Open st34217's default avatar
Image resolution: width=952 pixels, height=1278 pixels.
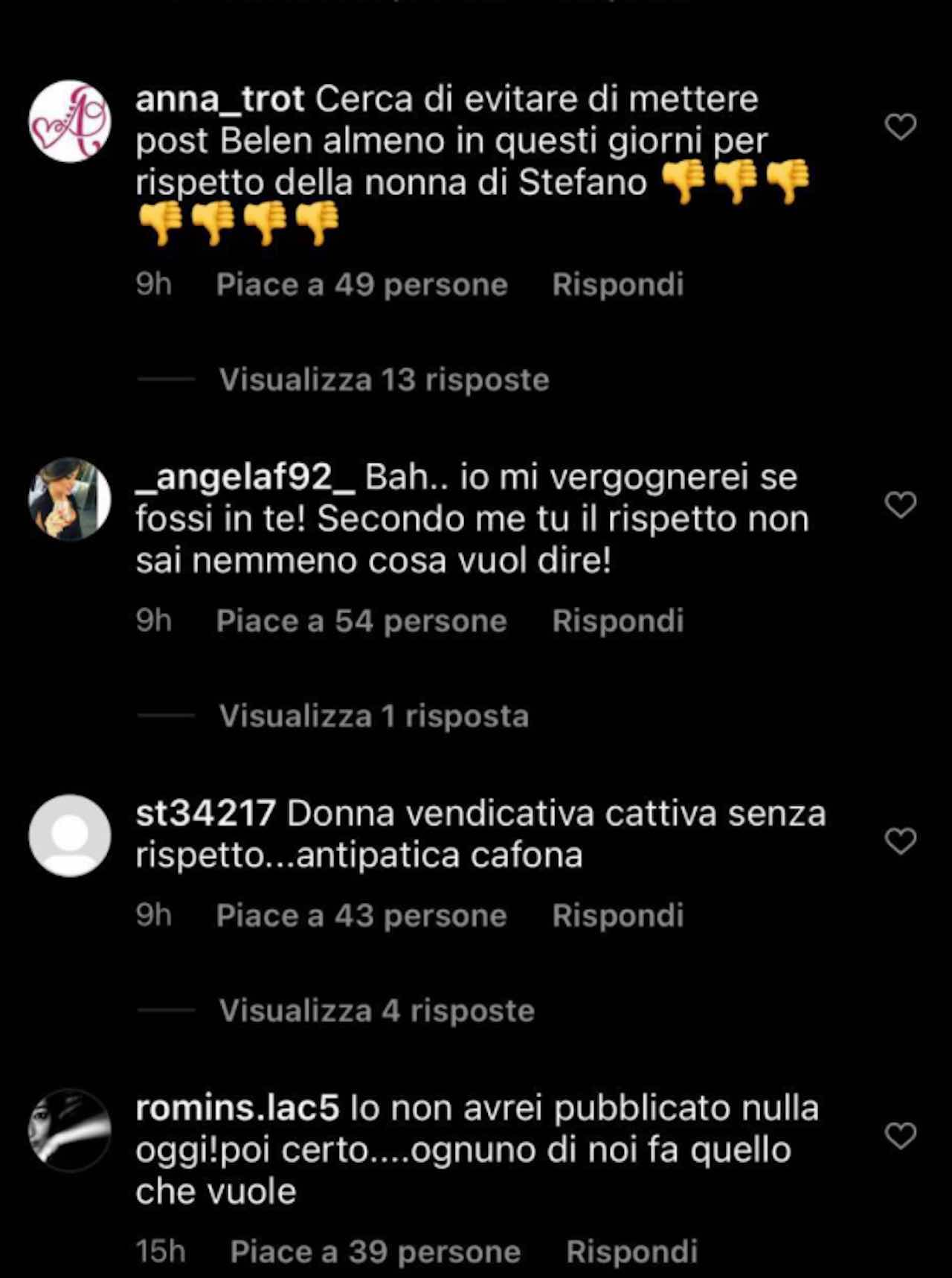70,835
